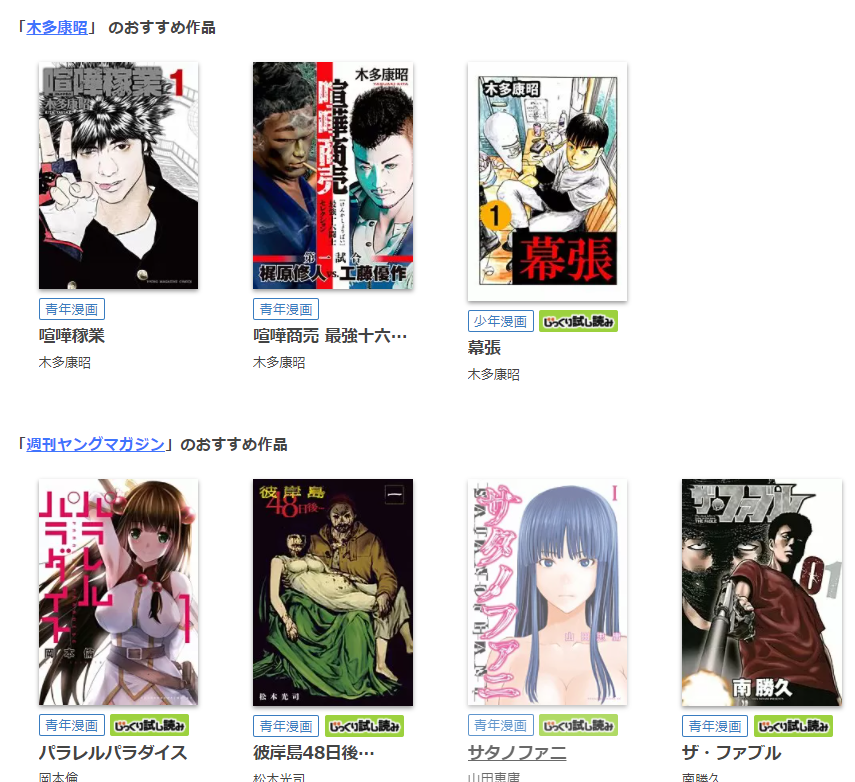Open the 木多康昭 author link

point(57,27)
